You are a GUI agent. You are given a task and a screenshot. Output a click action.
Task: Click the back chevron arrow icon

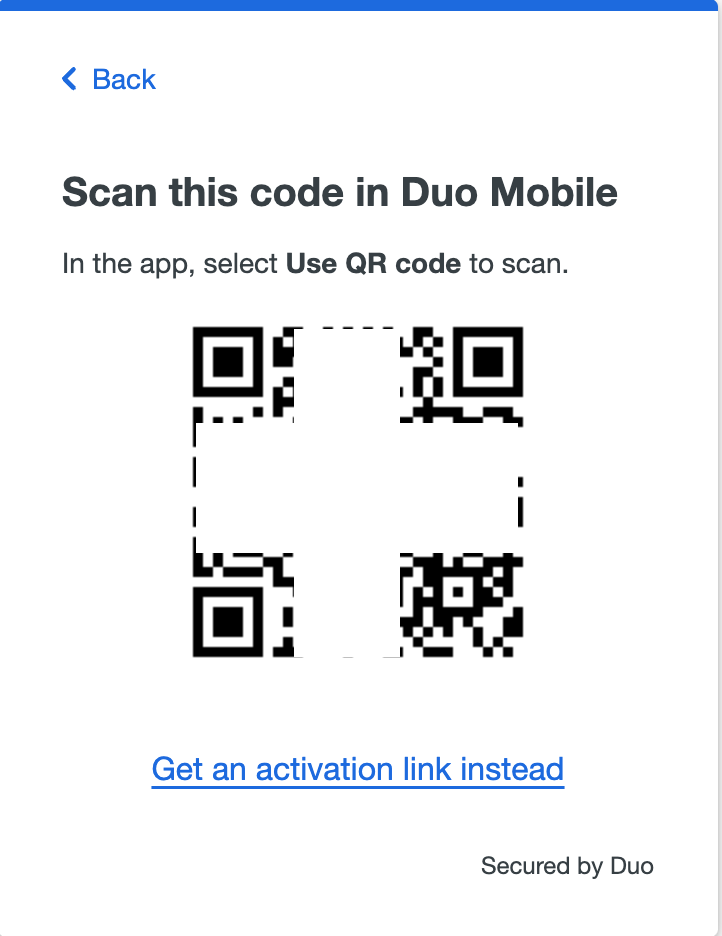pos(68,79)
